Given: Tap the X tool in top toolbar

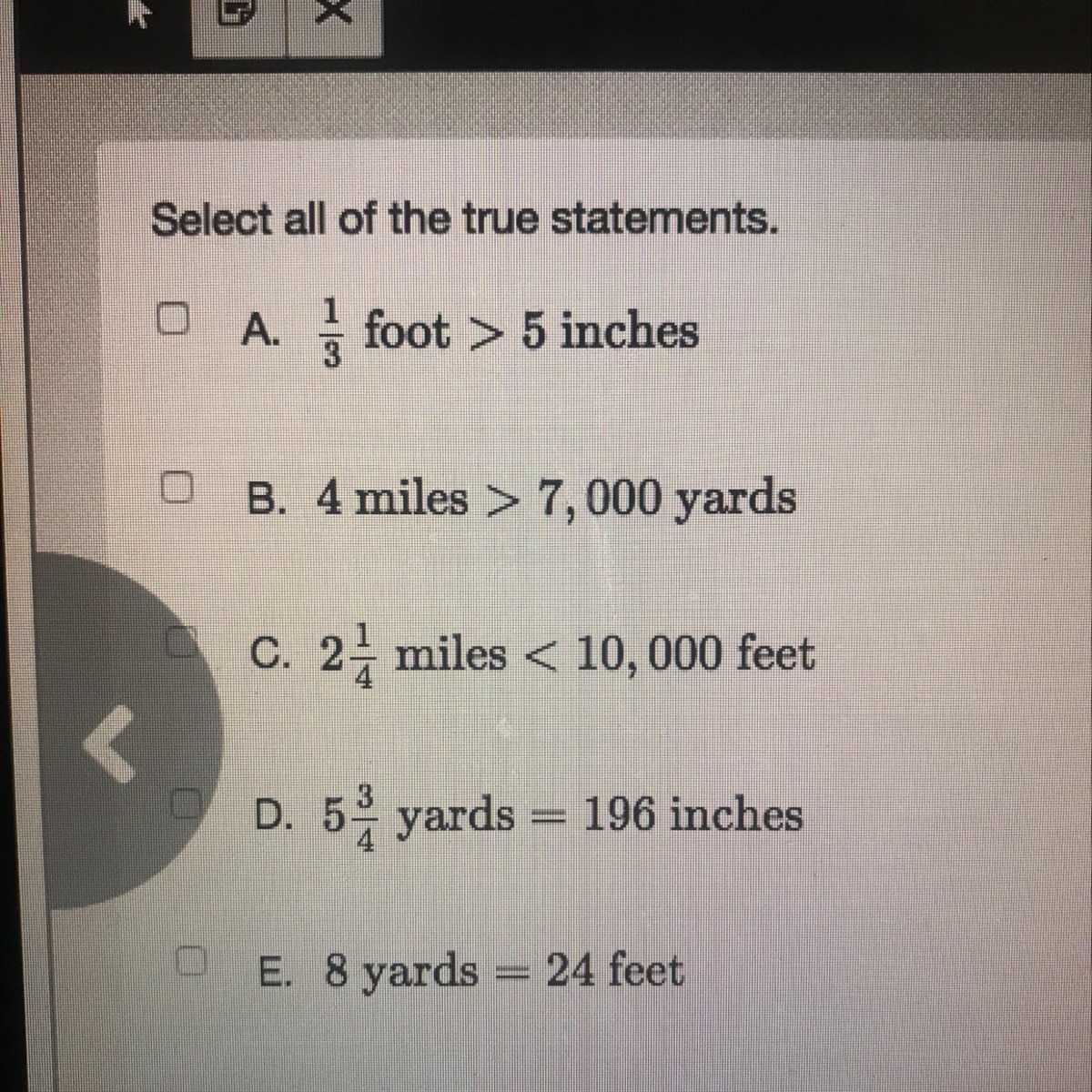Looking at the screenshot, I should (335, 13).
